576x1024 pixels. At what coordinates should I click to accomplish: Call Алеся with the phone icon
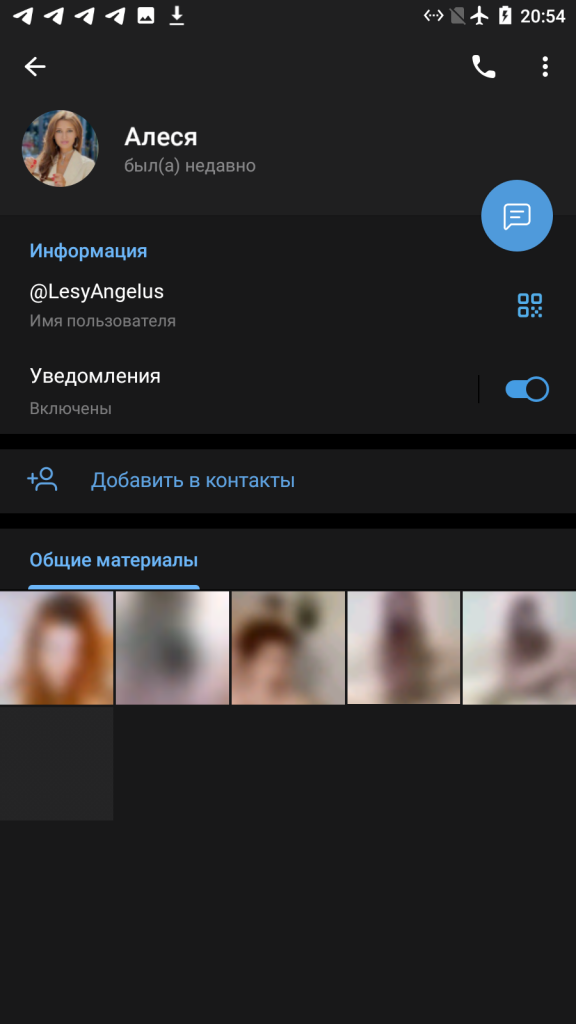pos(483,67)
